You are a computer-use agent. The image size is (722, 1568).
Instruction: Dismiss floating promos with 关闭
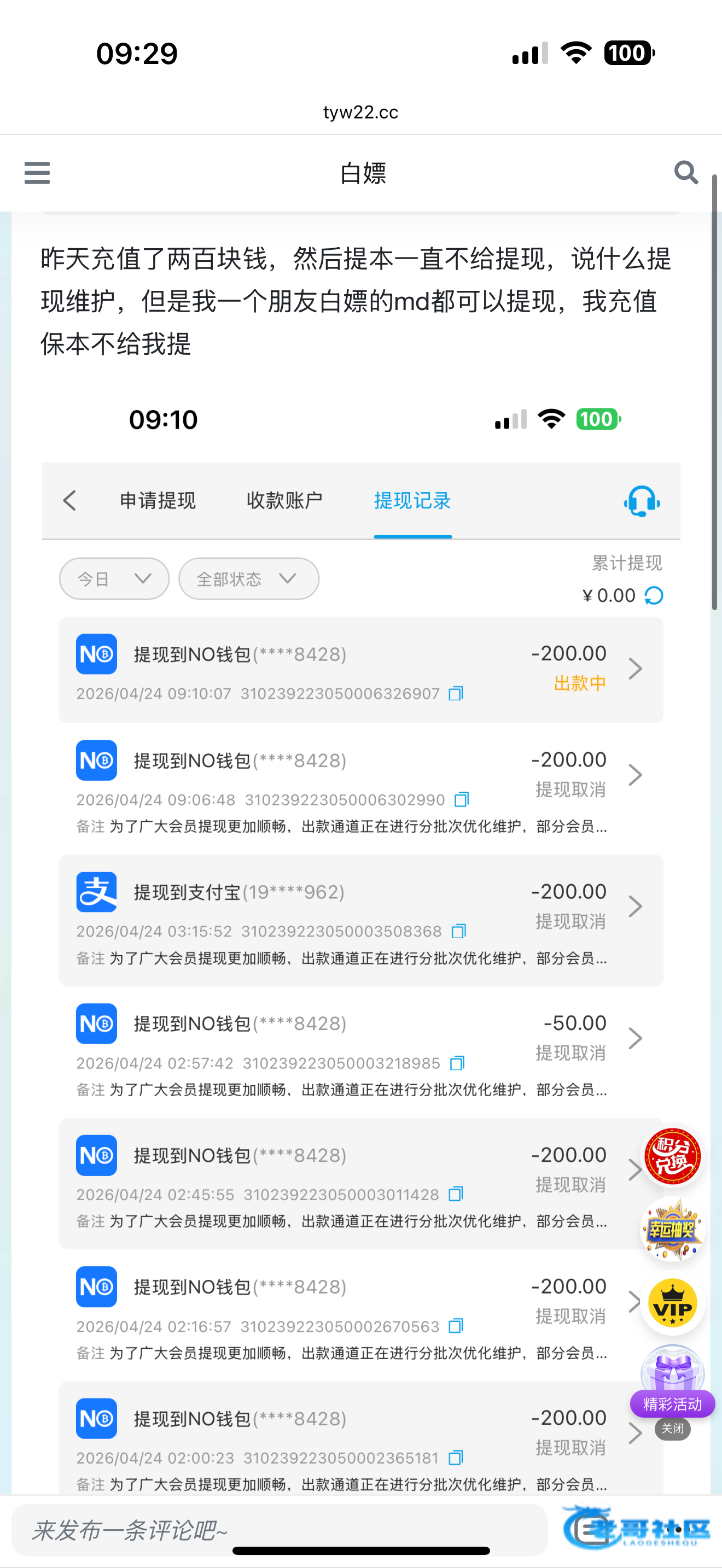coord(672,1429)
